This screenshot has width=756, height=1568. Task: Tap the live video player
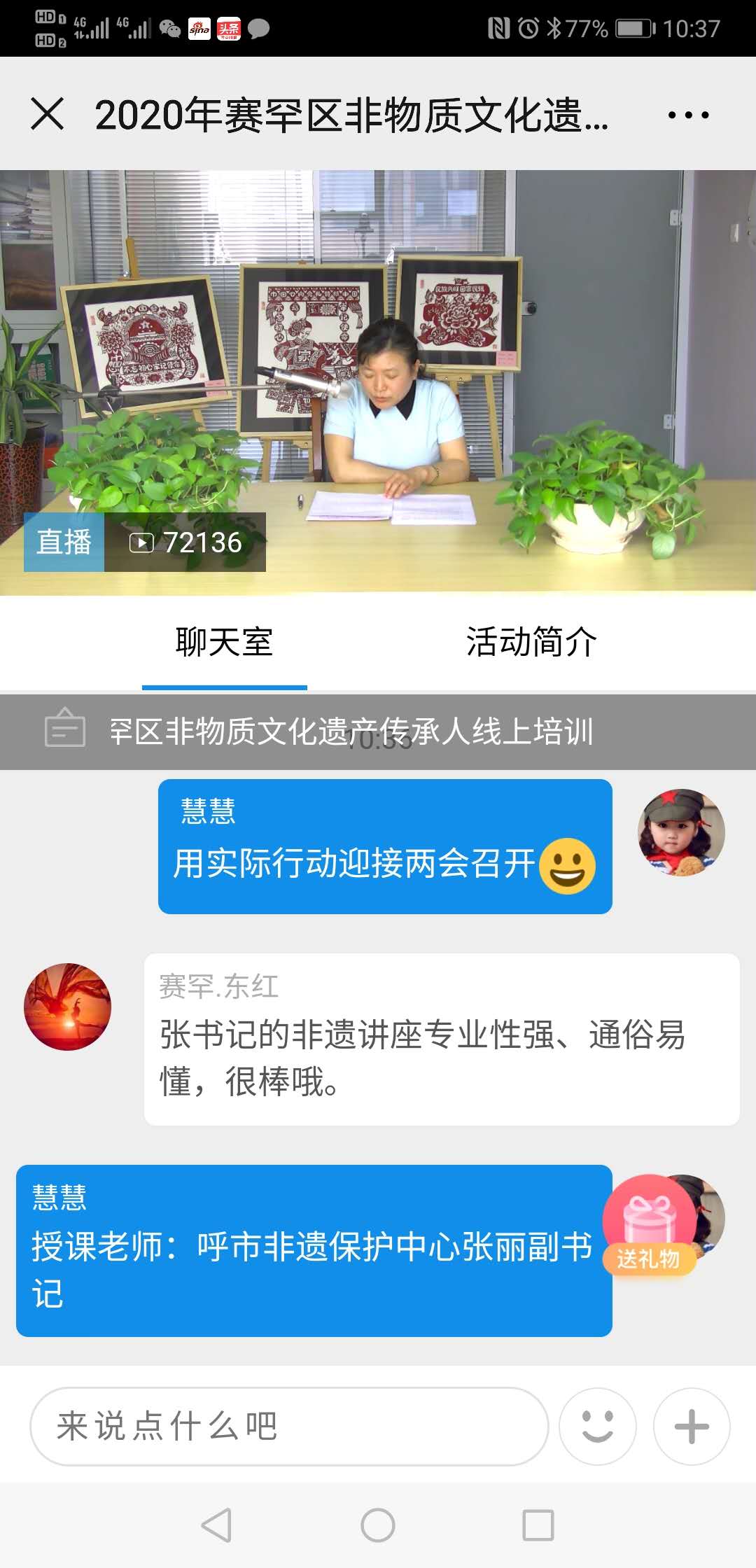click(378, 382)
